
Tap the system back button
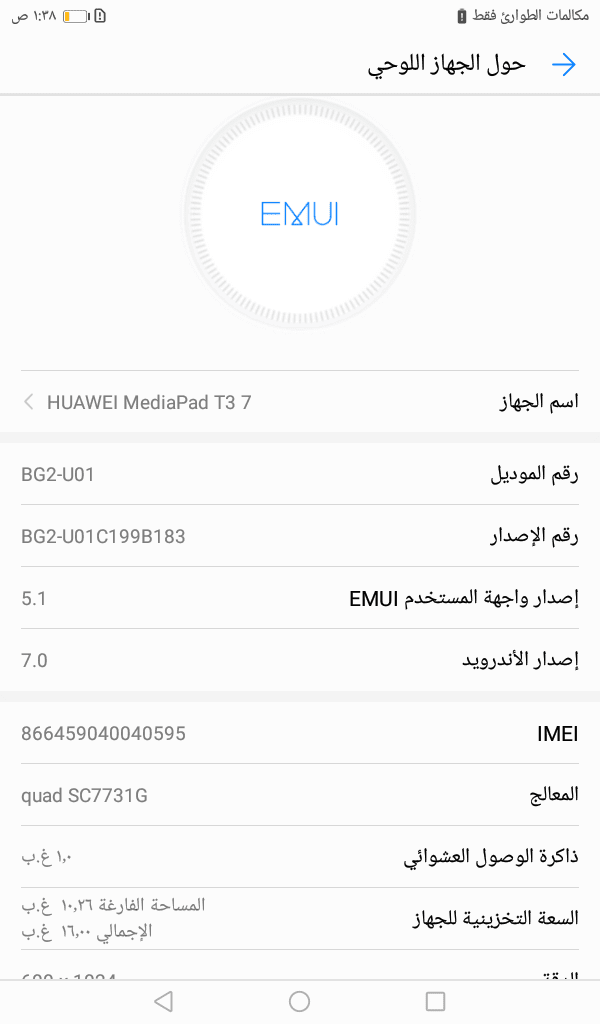pos(163,1001)
